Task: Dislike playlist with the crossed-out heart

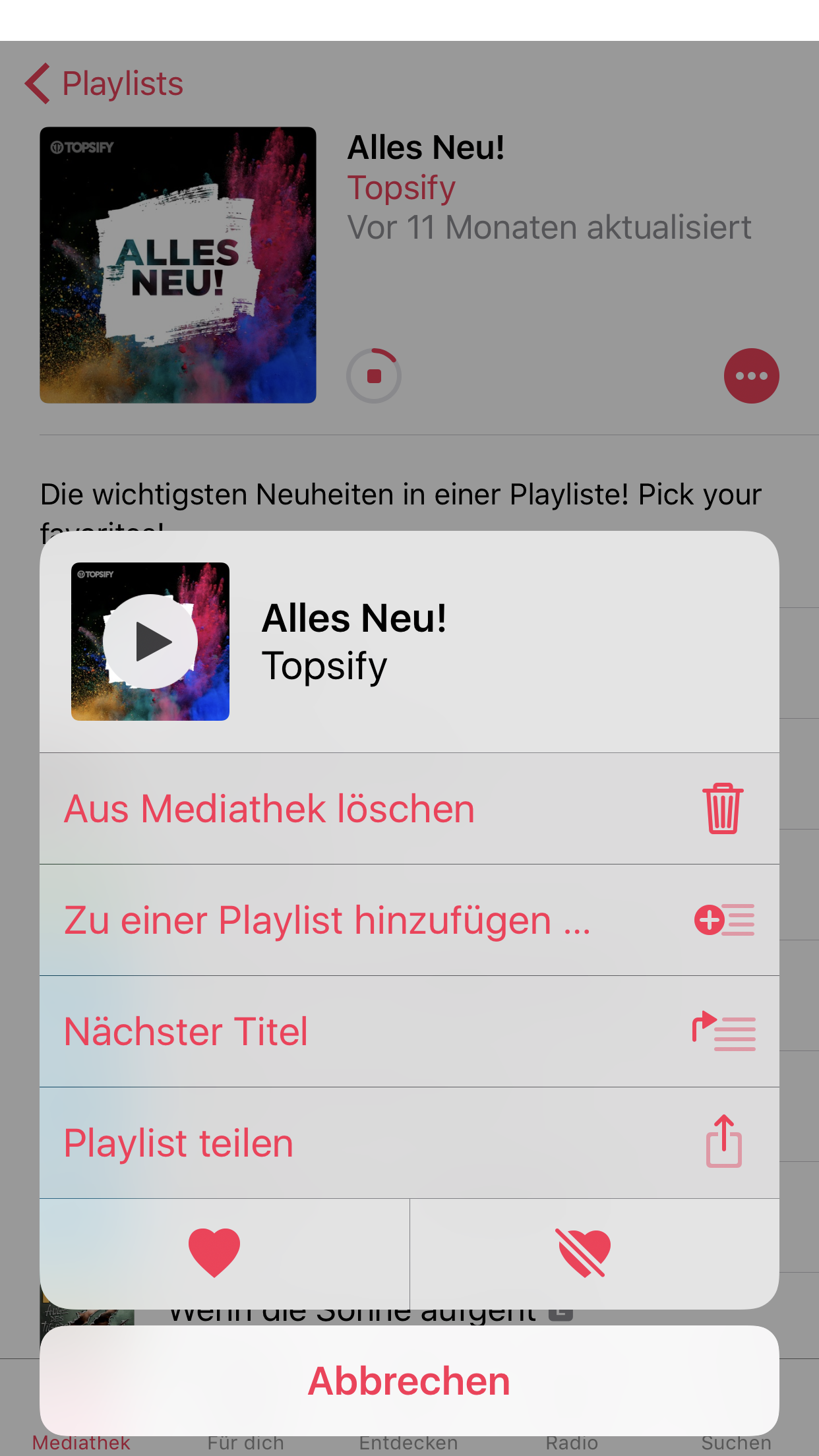Action: click(x=584, y=1253)
